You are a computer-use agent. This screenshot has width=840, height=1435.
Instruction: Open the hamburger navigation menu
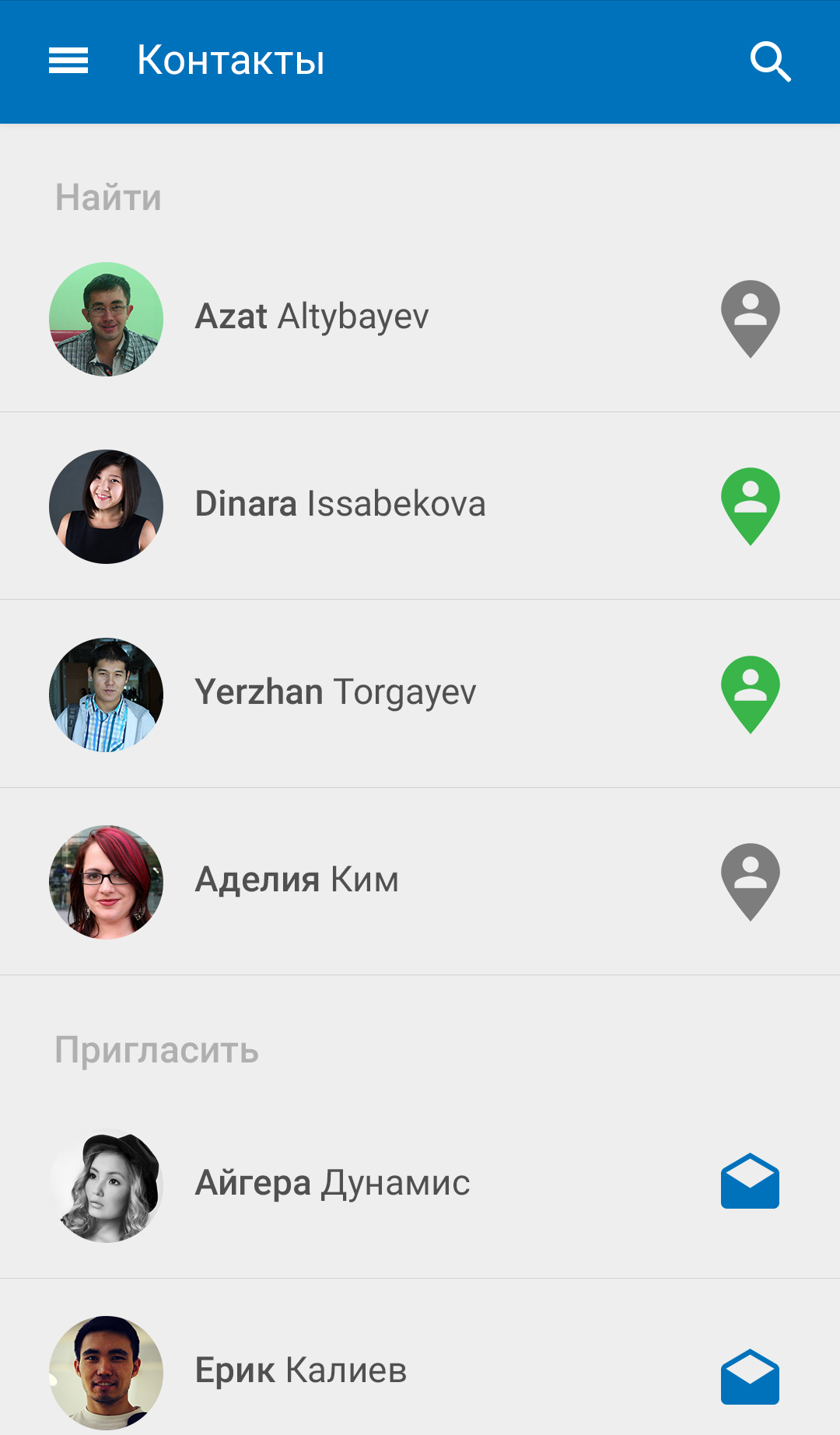click(68, 61)
